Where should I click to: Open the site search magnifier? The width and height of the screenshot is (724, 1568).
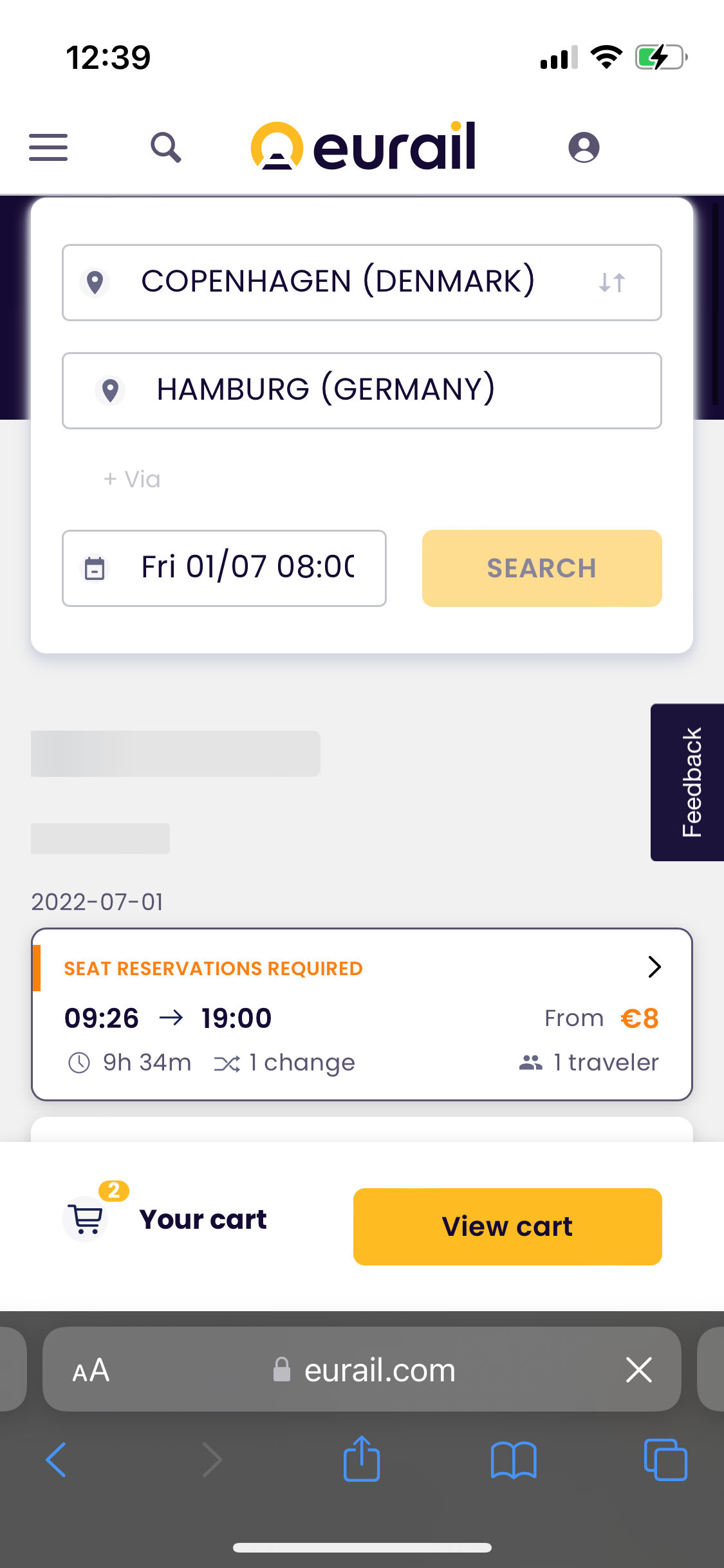pos(165,147)
